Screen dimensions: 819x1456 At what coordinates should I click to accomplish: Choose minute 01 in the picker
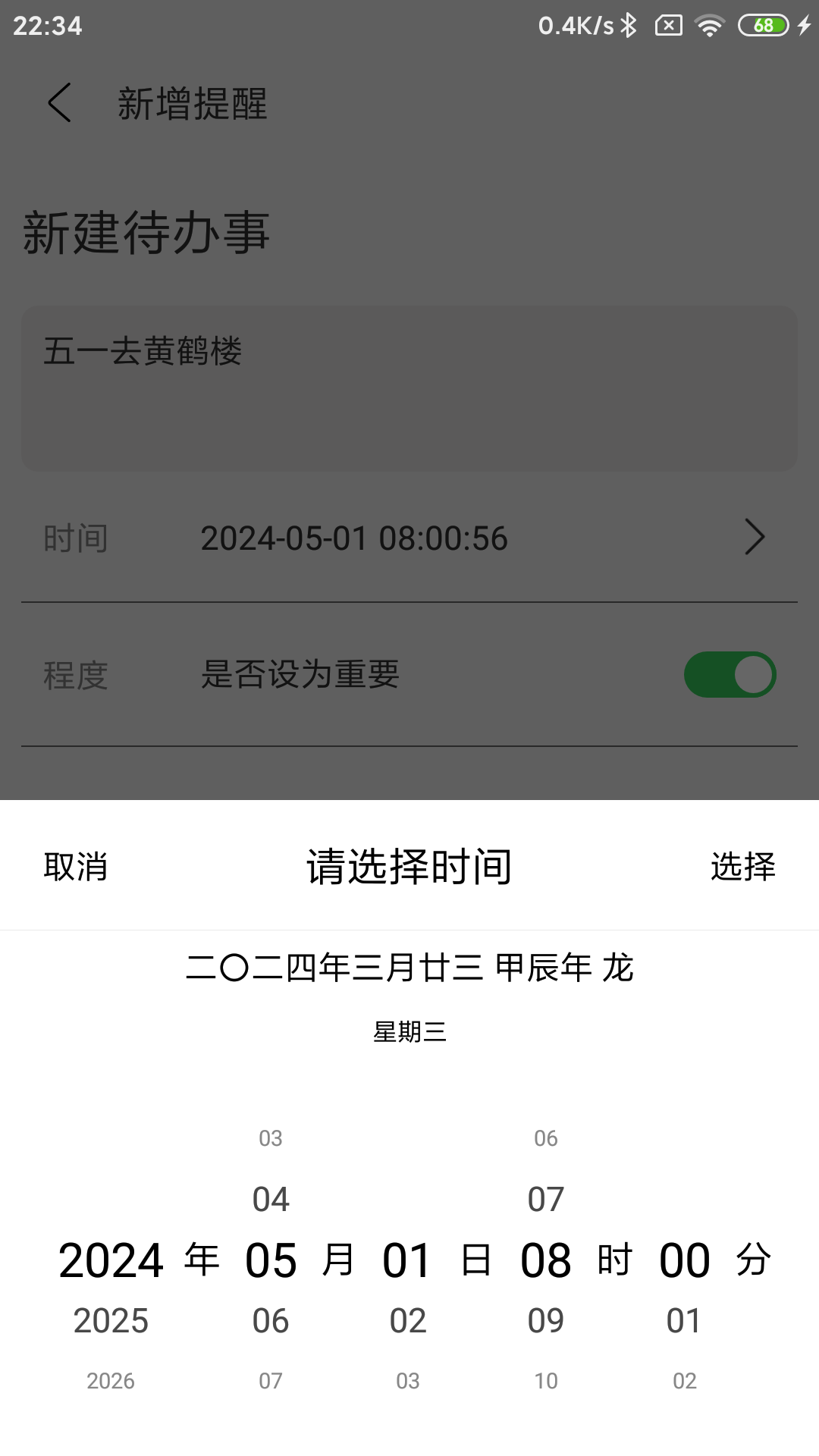click(x=684, y=1321)
